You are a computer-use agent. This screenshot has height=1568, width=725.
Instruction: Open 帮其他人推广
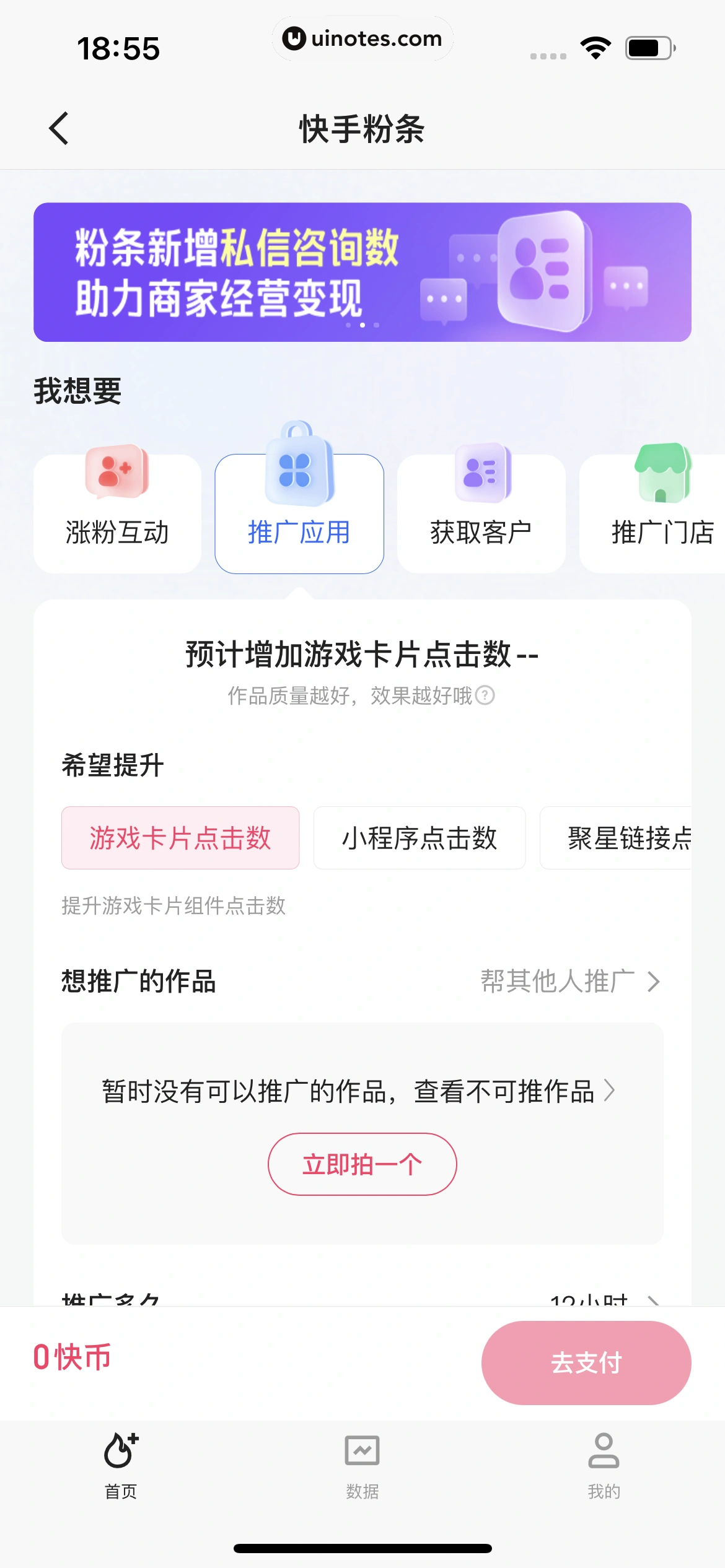tap(570, 982)
